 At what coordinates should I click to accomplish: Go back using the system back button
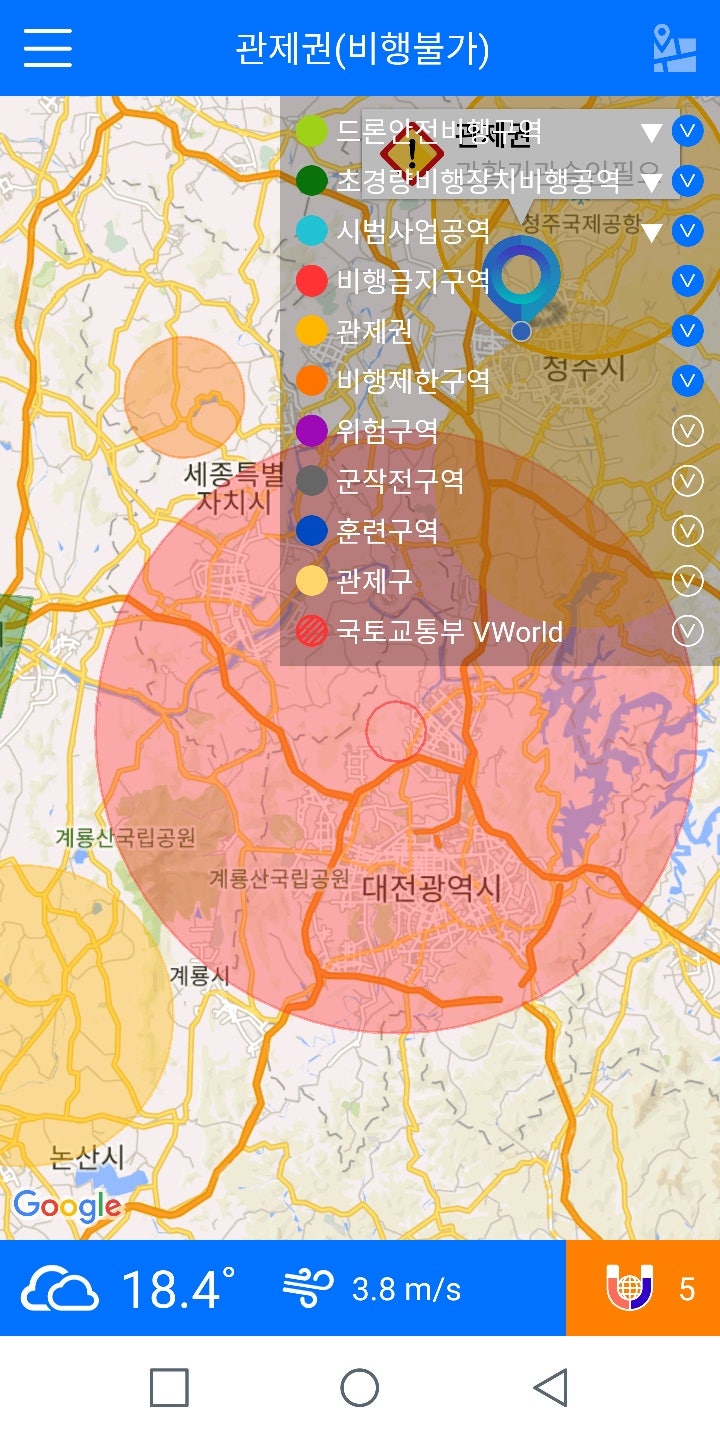point(551,1387)
